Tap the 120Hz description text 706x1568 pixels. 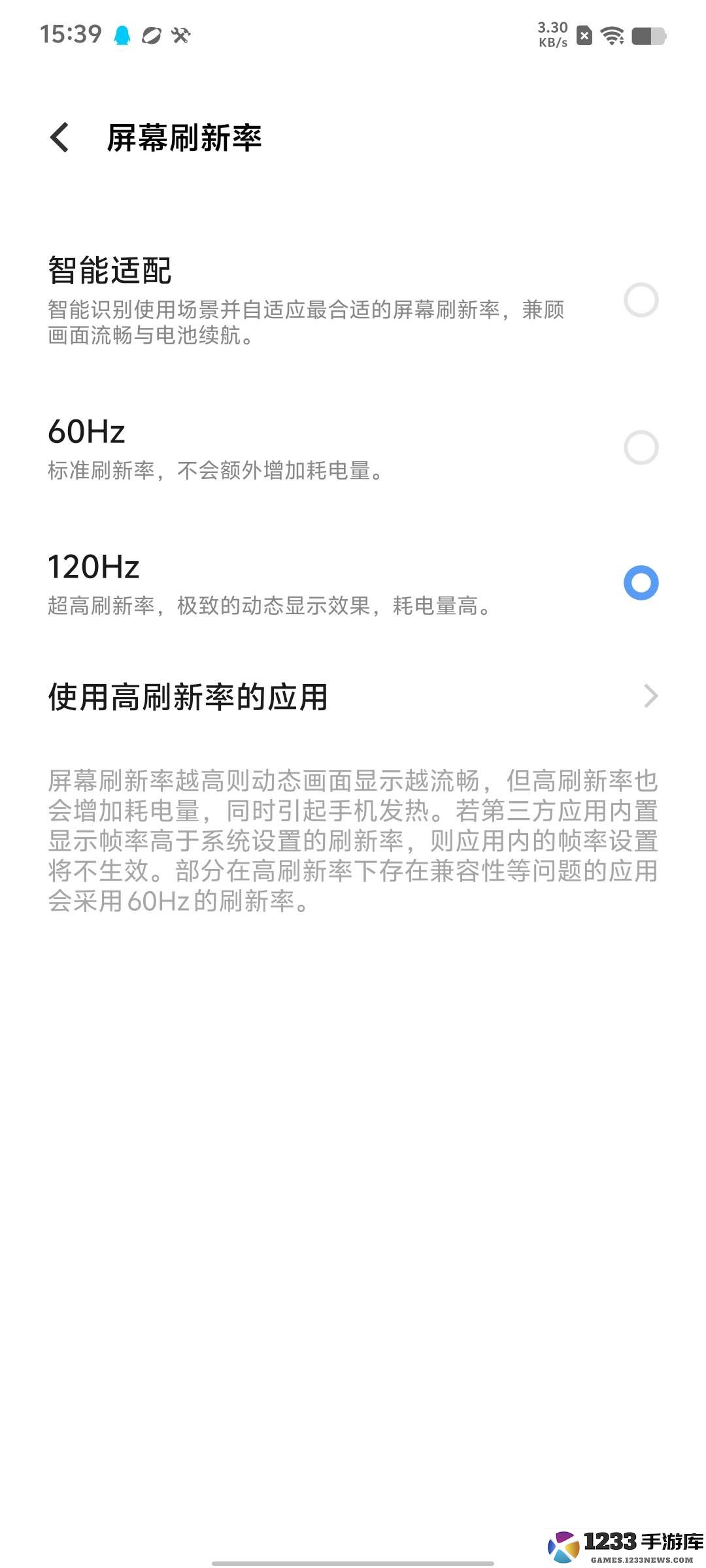click(x=268, y=608)
